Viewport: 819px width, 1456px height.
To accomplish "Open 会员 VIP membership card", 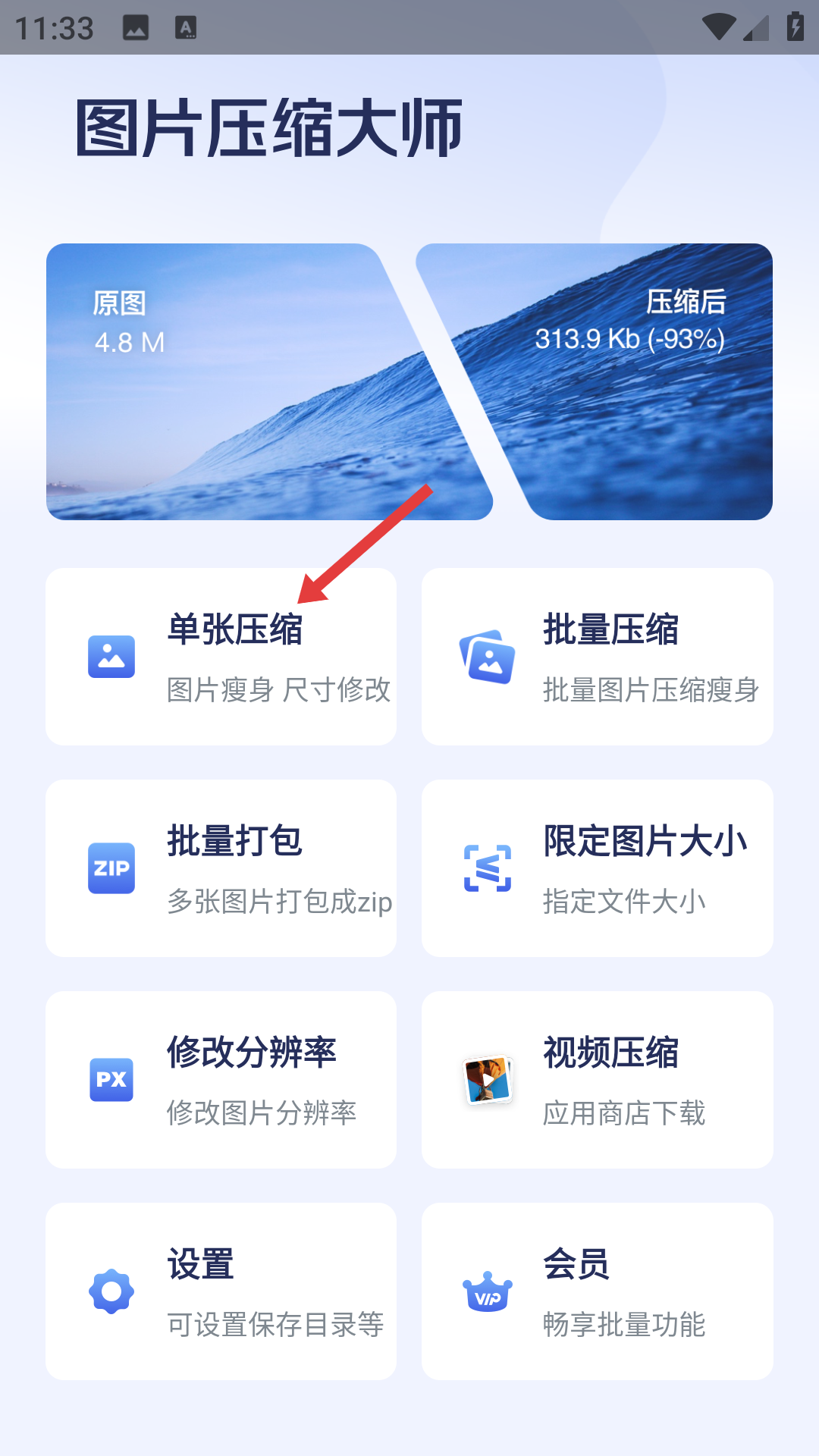I will tap(598, 1291).
